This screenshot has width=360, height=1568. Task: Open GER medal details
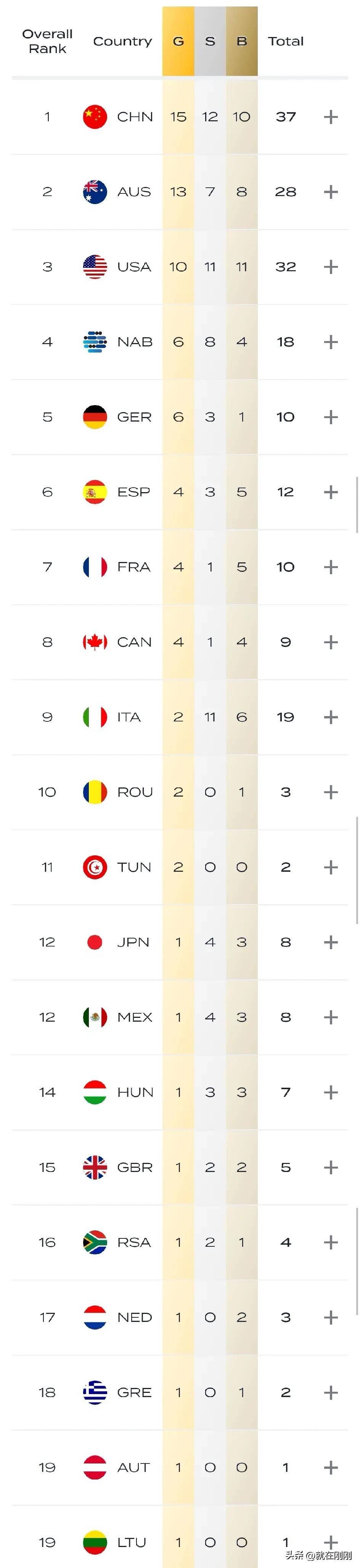[330, 417]
